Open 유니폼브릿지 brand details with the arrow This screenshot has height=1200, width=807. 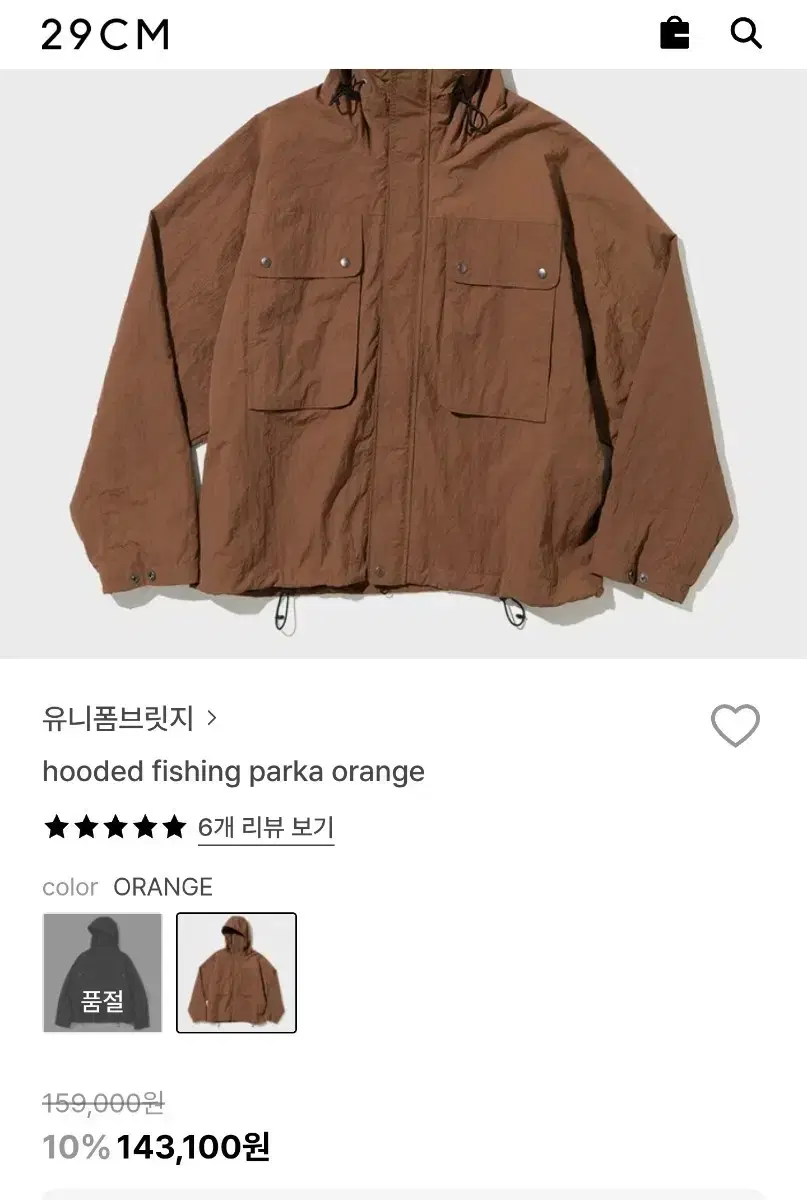coord(209,716)
